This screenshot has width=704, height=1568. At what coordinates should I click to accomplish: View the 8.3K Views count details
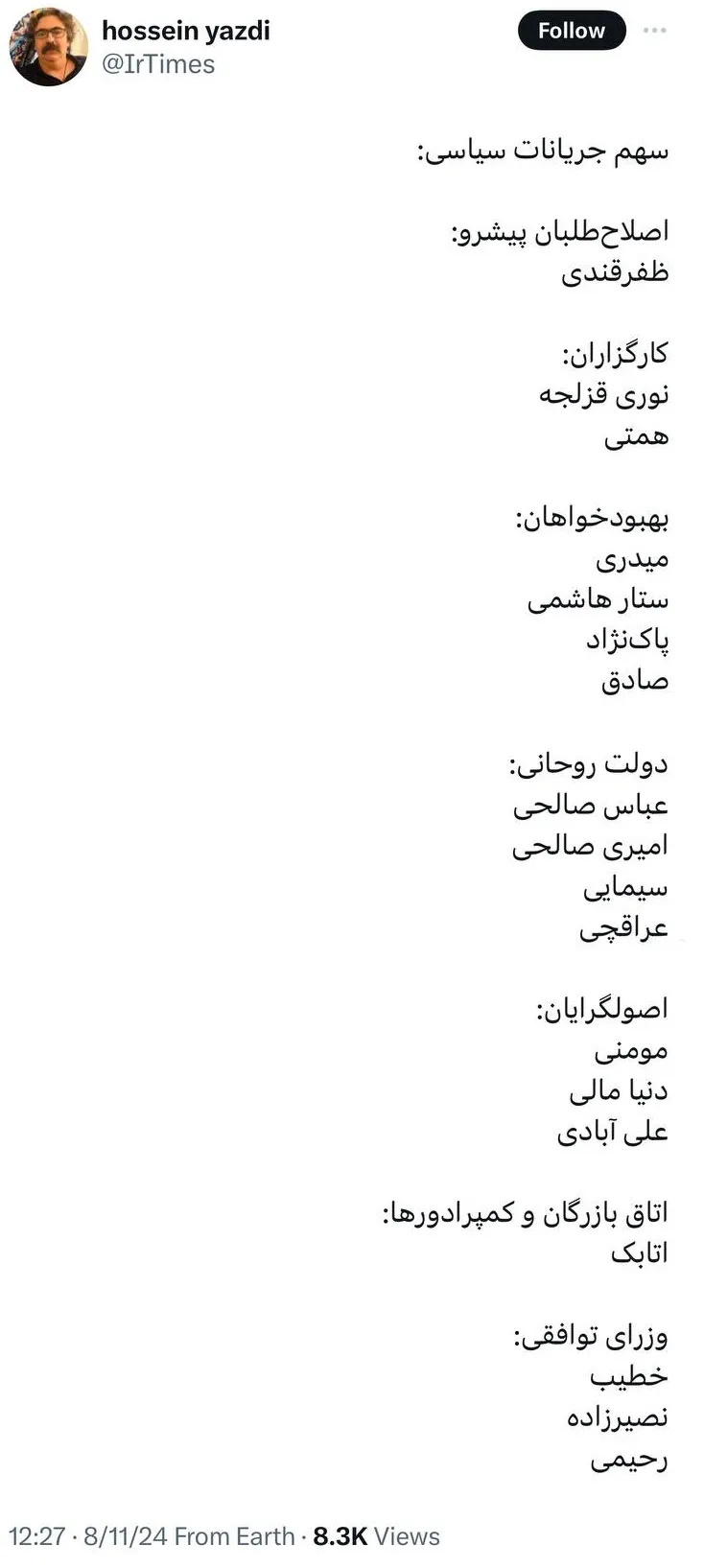376,1536
